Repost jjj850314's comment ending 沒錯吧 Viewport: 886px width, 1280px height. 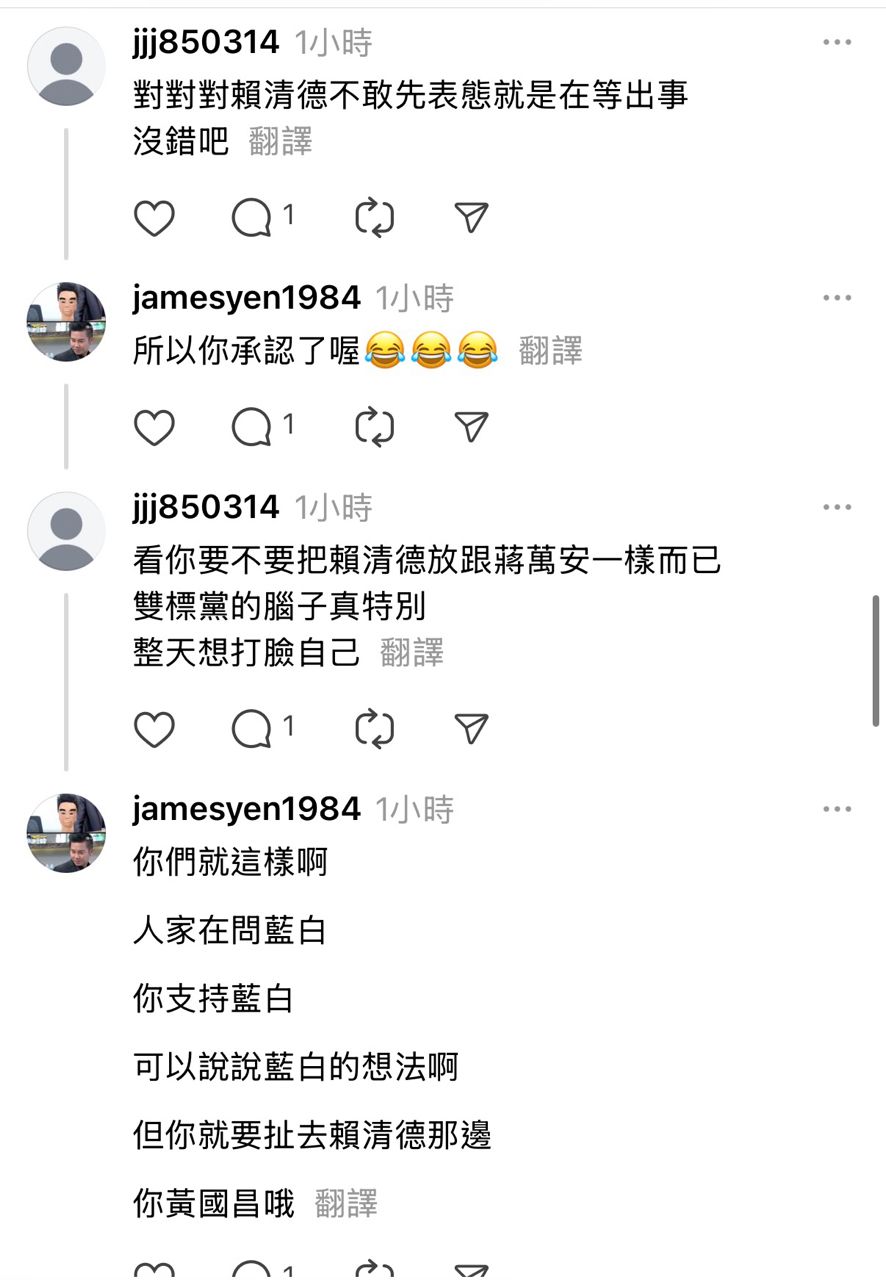(x=375, y=218)
